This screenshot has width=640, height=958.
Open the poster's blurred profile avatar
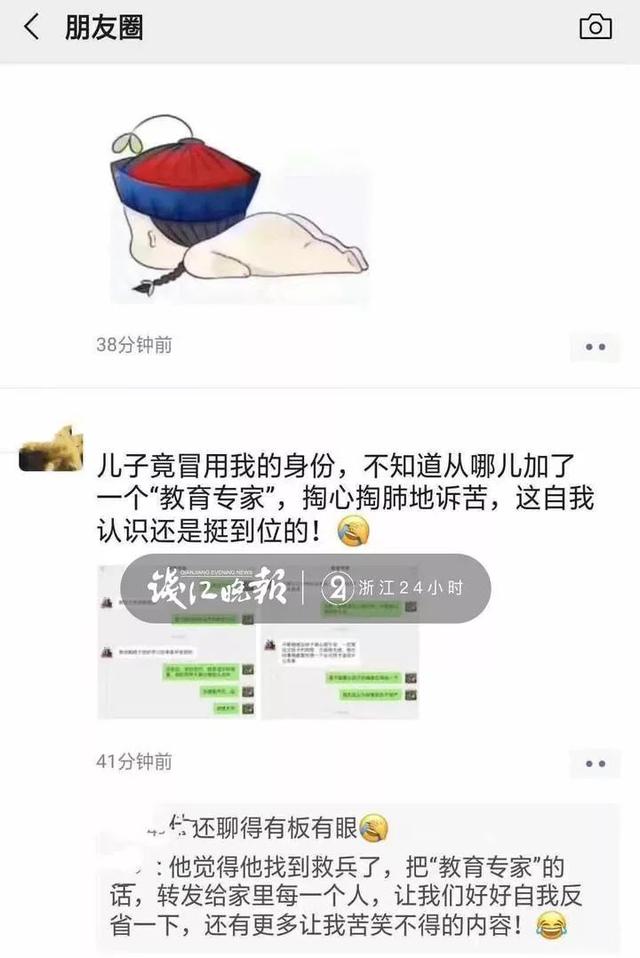click(50, 447)
